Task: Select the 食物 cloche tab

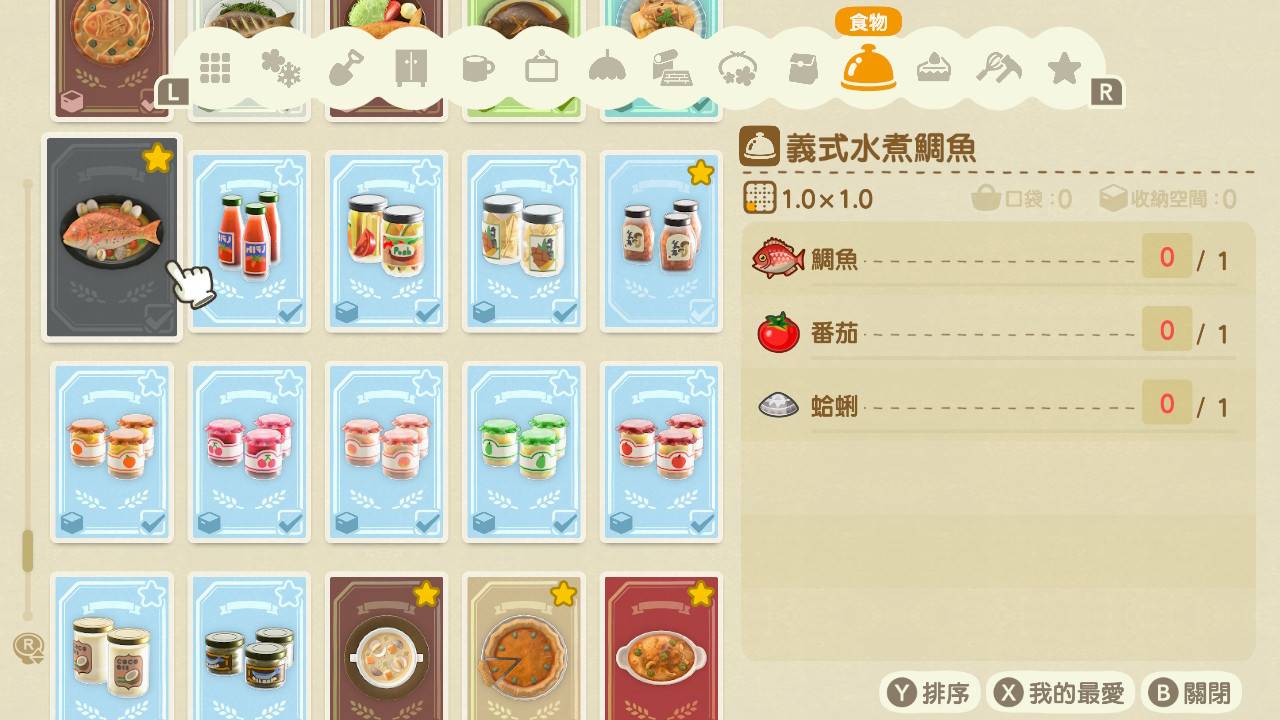Action: 868,69
